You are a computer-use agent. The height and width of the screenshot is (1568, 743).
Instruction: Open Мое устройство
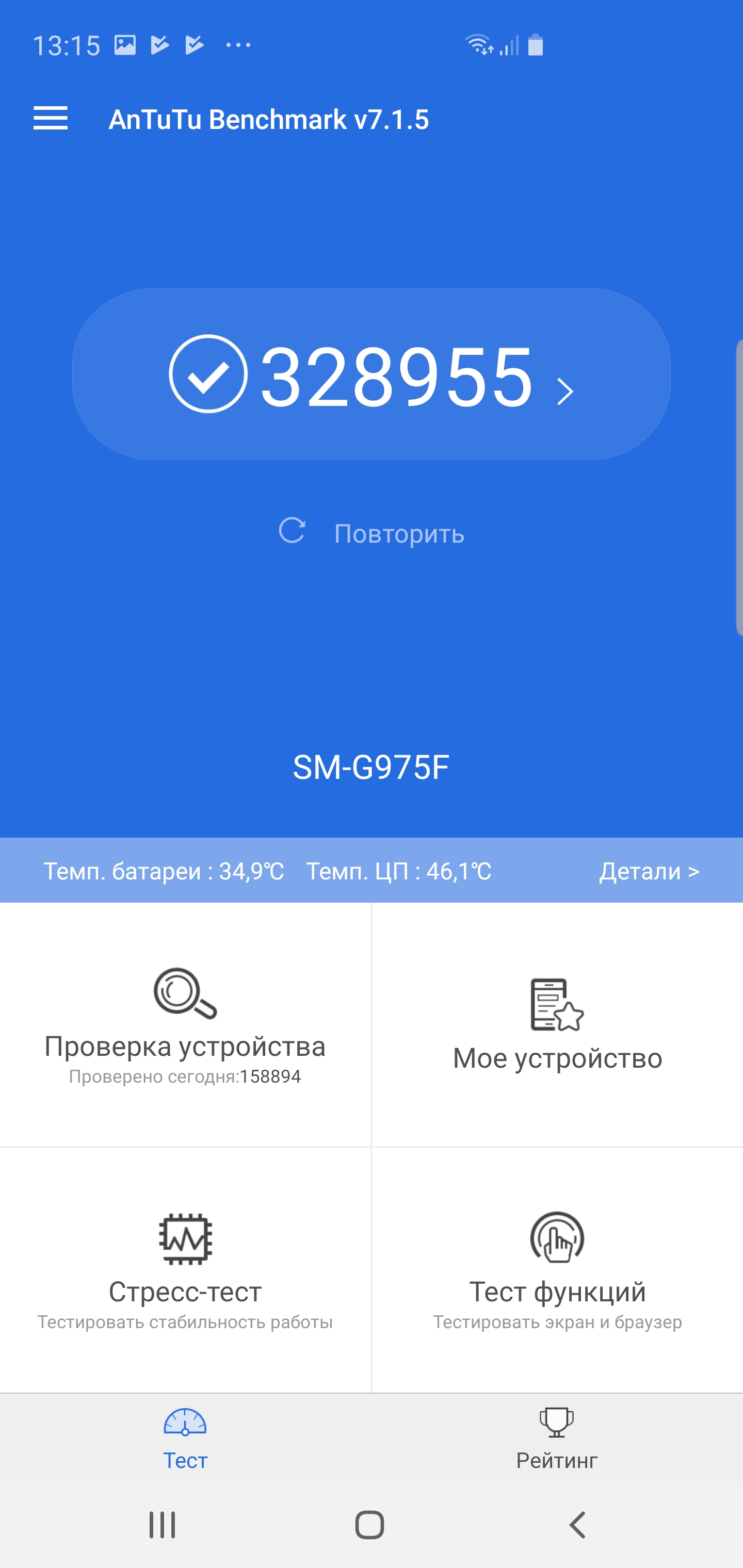click(x=557, y=1025)
